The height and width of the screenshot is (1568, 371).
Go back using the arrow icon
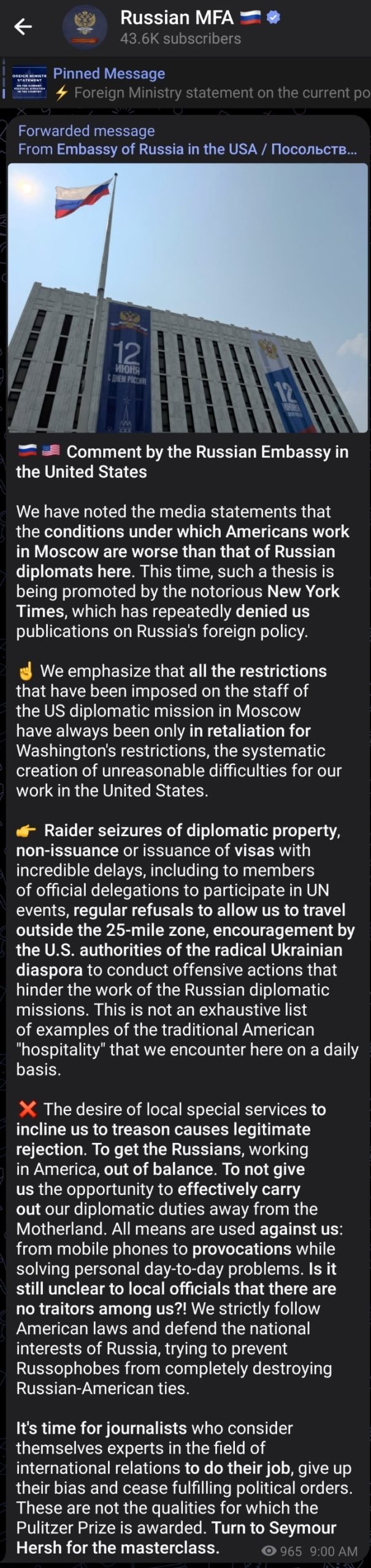(x=23, y=26)
